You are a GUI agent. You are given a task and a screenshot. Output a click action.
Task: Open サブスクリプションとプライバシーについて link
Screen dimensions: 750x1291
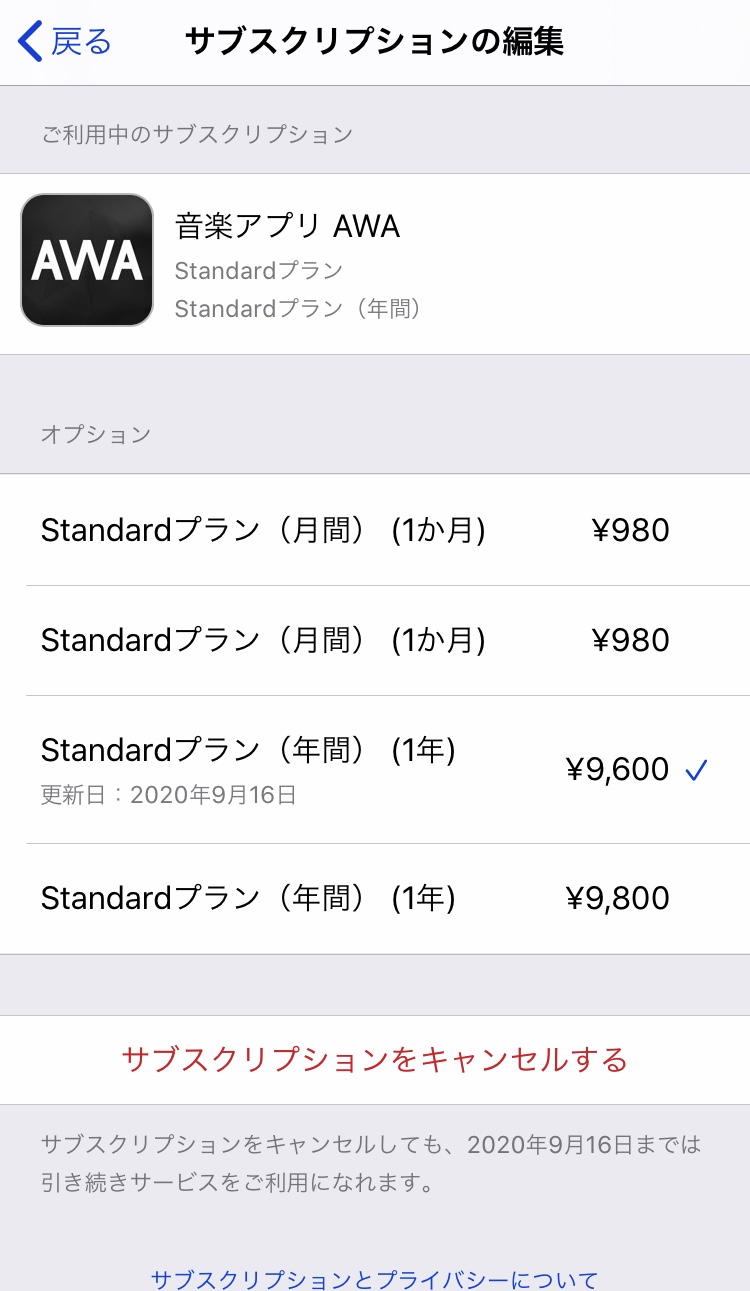pyautogui.click(x=374, y=1279)
